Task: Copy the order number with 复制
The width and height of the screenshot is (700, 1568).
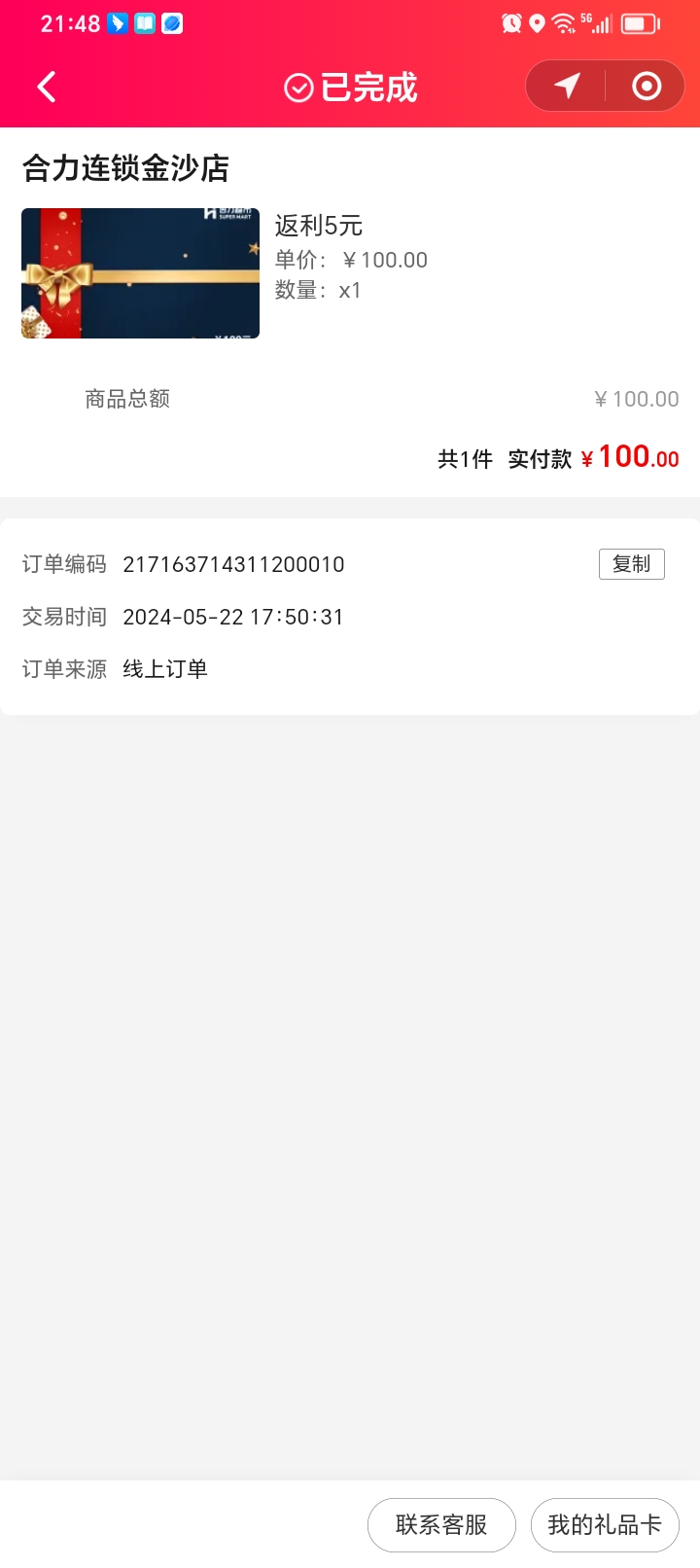Action: (631, 564)
